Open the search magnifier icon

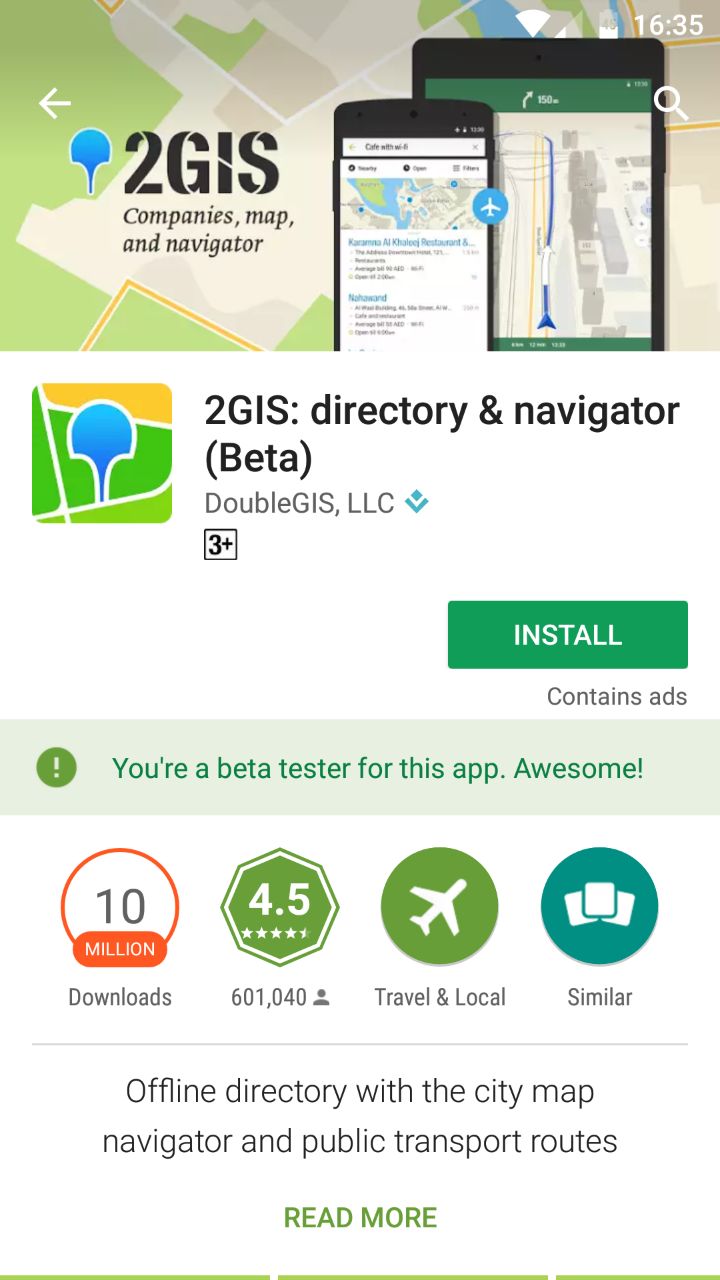coord(670,103)
